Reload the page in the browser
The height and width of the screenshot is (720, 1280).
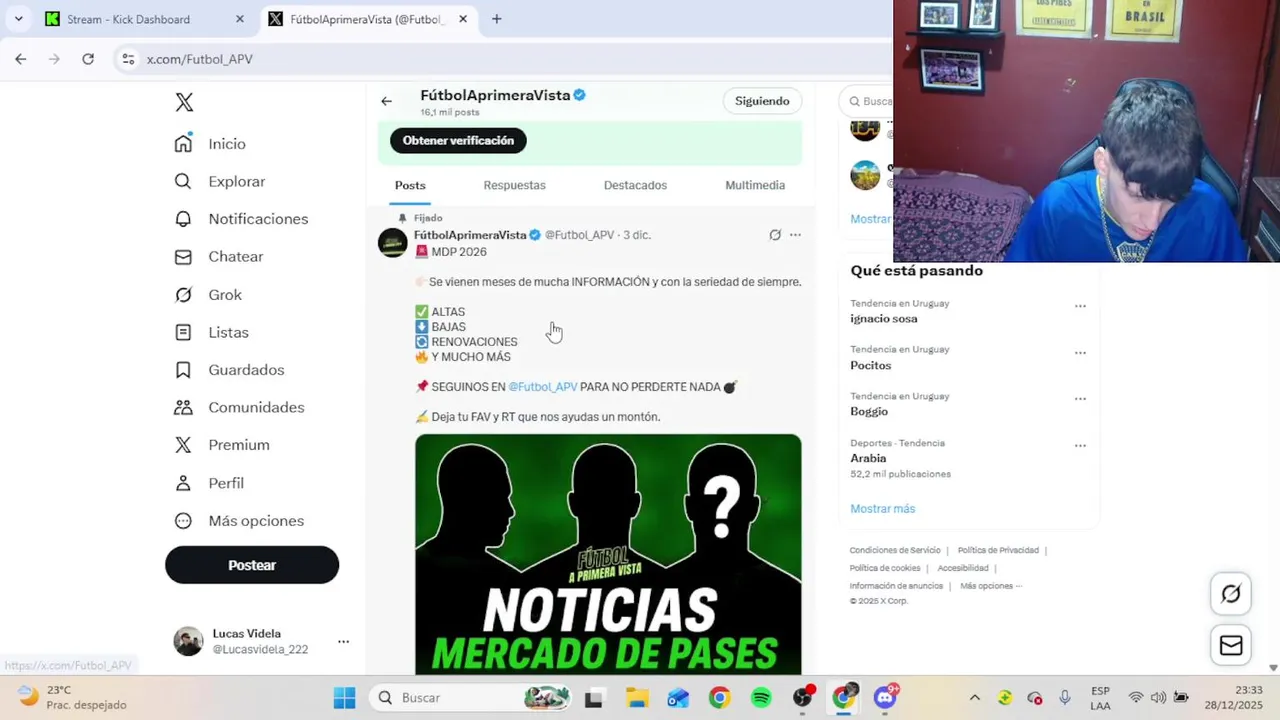(88, 59)
